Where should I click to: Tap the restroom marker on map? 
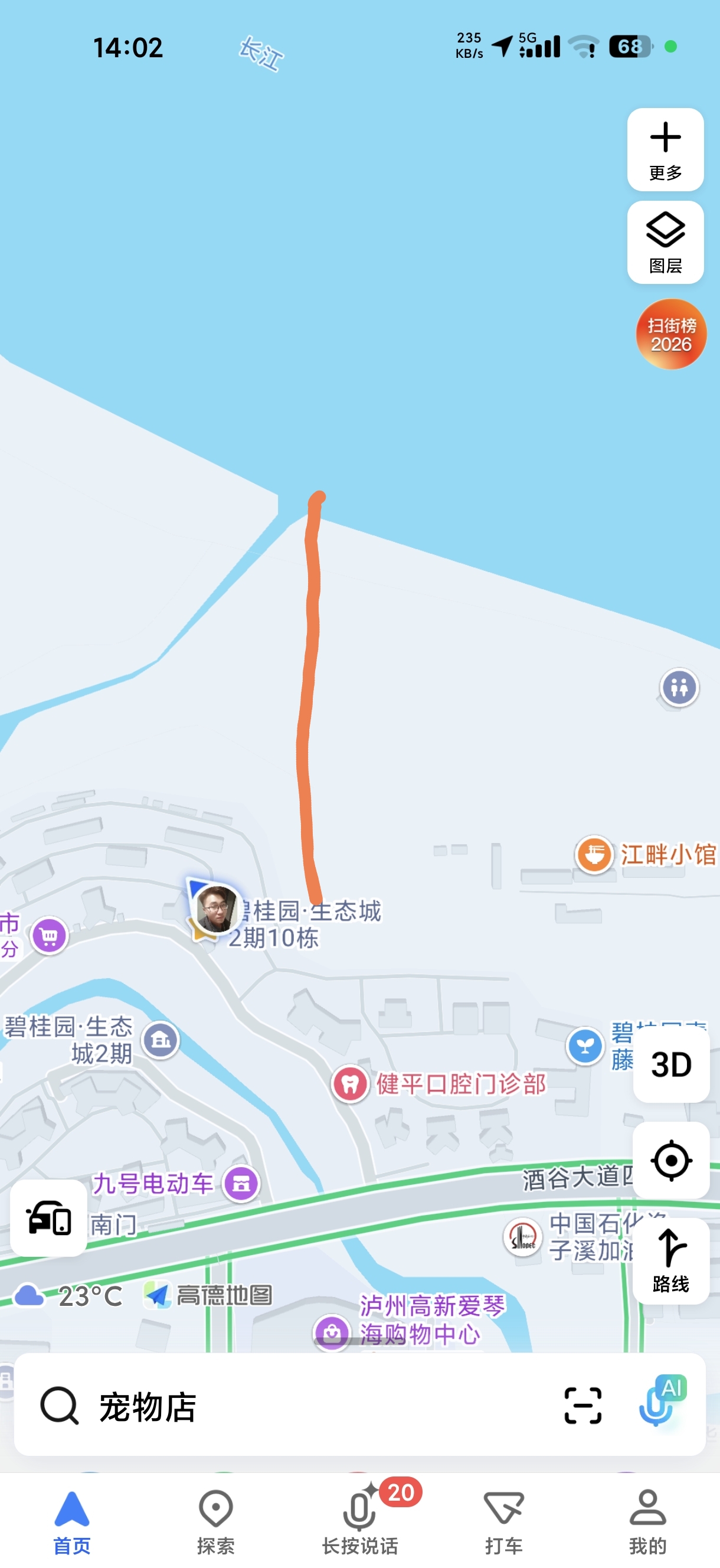679,687
